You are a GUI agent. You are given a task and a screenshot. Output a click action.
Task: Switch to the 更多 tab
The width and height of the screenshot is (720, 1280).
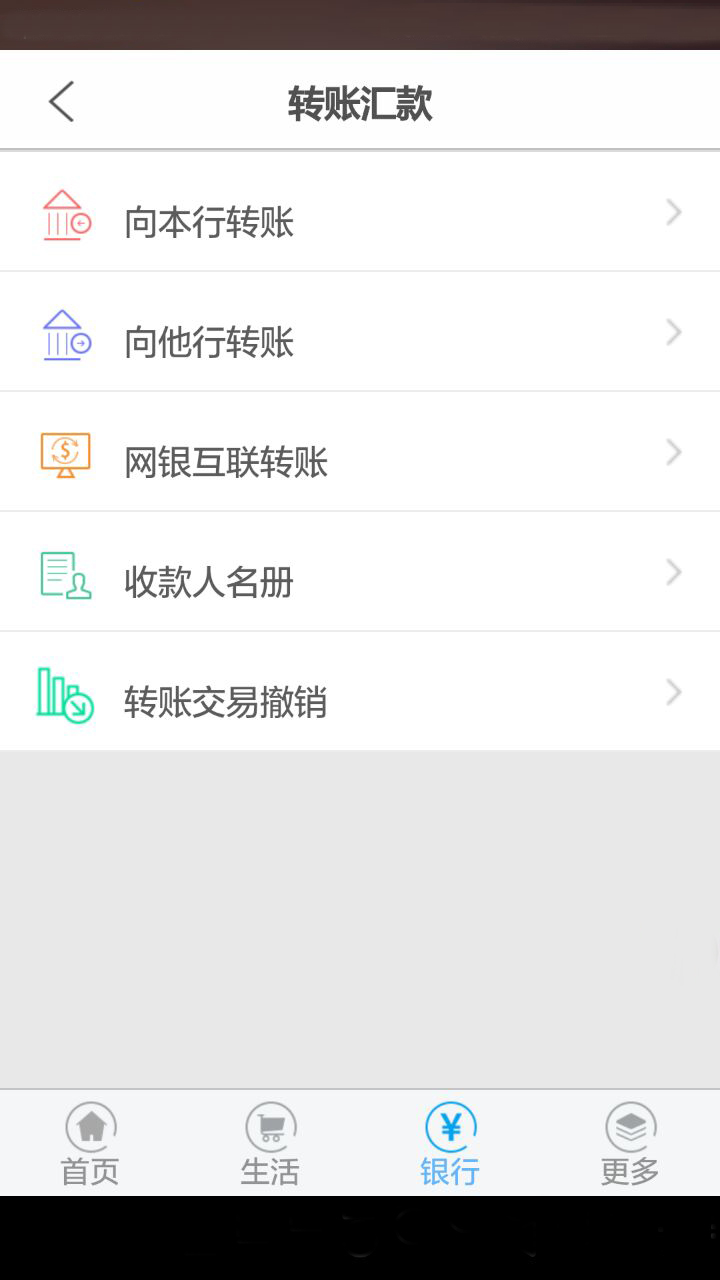pos(629,1142)
